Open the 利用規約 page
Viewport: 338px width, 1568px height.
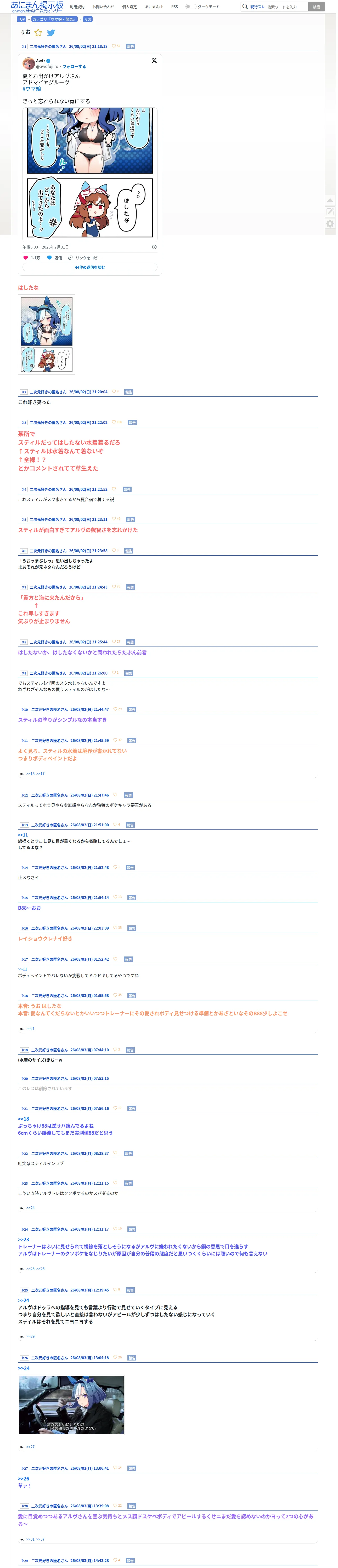pos(77,7)
